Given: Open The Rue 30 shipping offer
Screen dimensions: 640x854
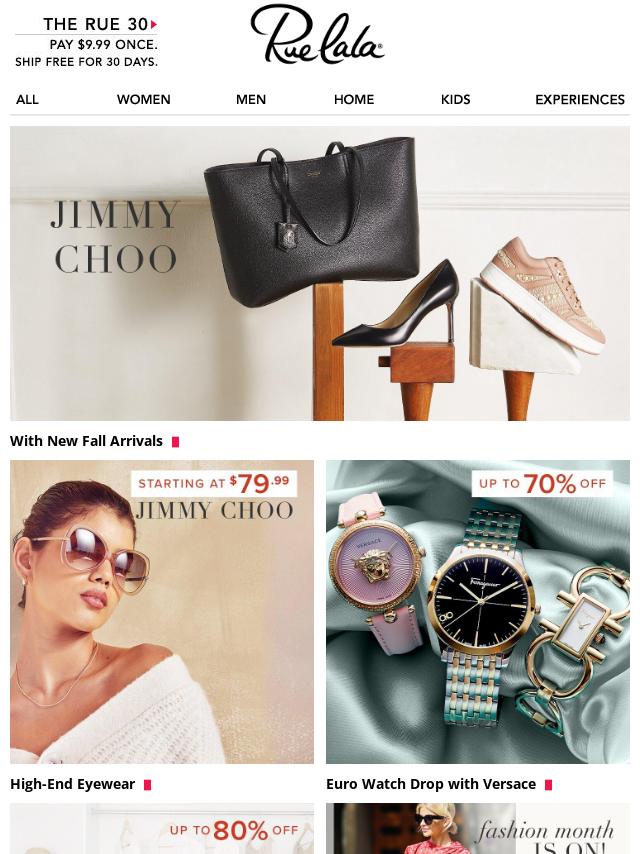Looking at the screenshot, I should click(86, 42).
